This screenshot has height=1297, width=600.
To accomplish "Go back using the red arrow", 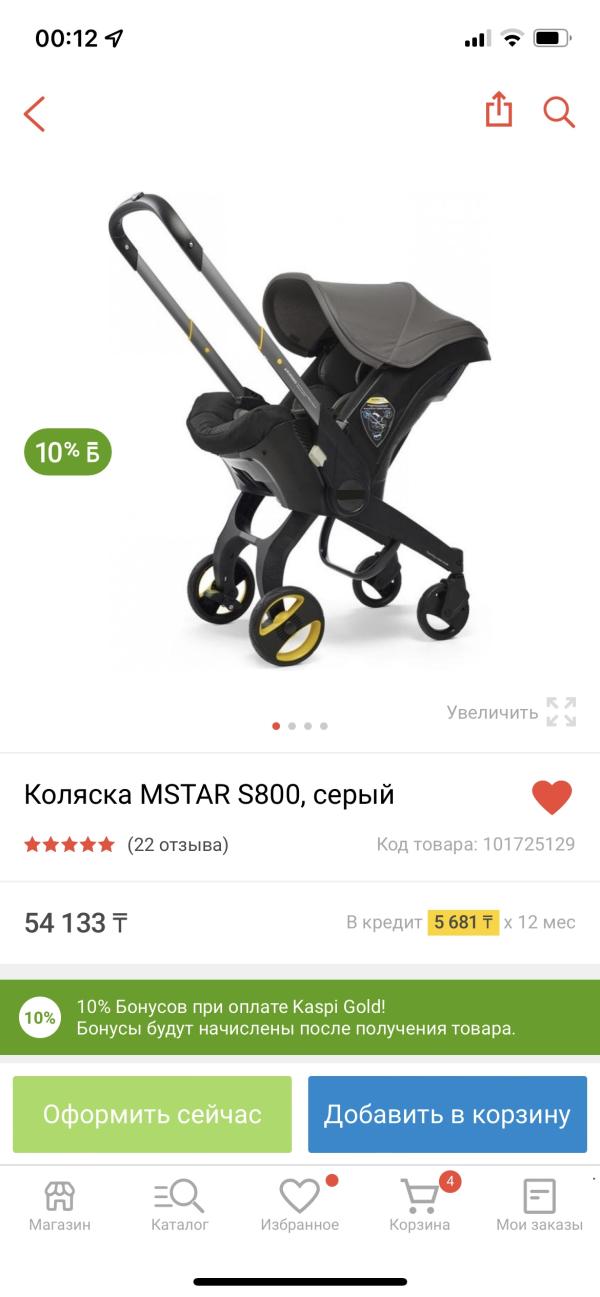I will [x=35, y=113].
